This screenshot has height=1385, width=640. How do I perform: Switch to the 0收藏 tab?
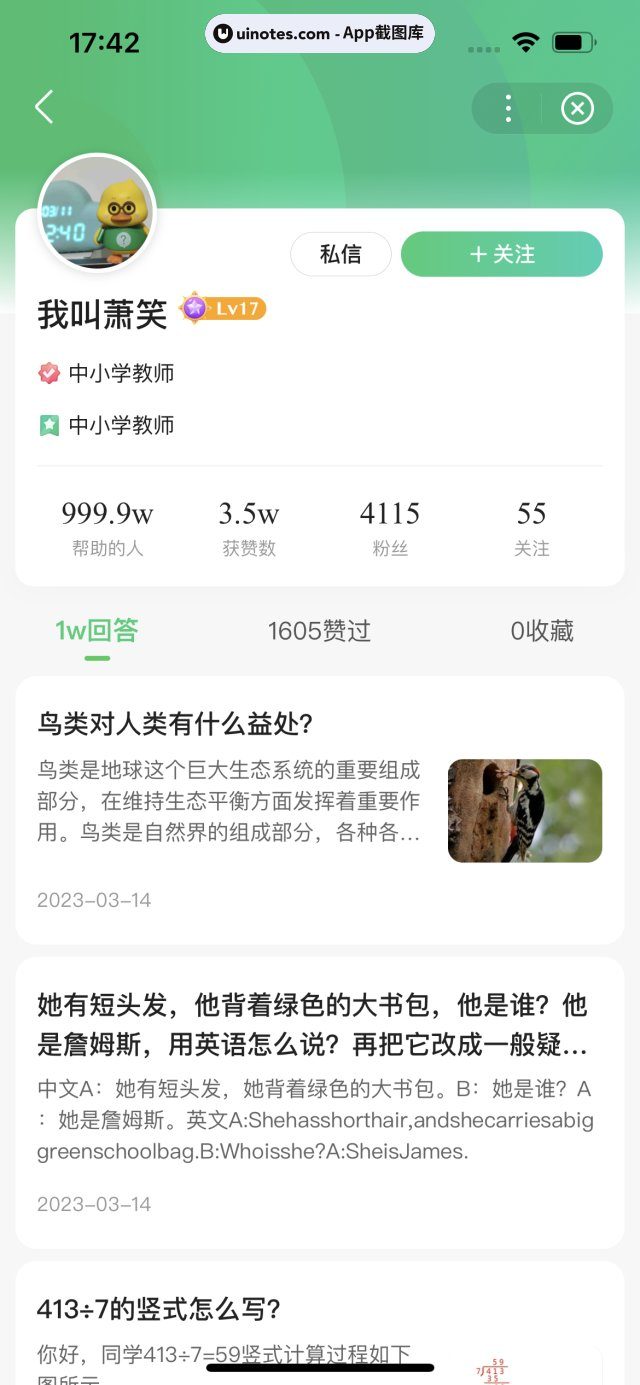(542, 631)
